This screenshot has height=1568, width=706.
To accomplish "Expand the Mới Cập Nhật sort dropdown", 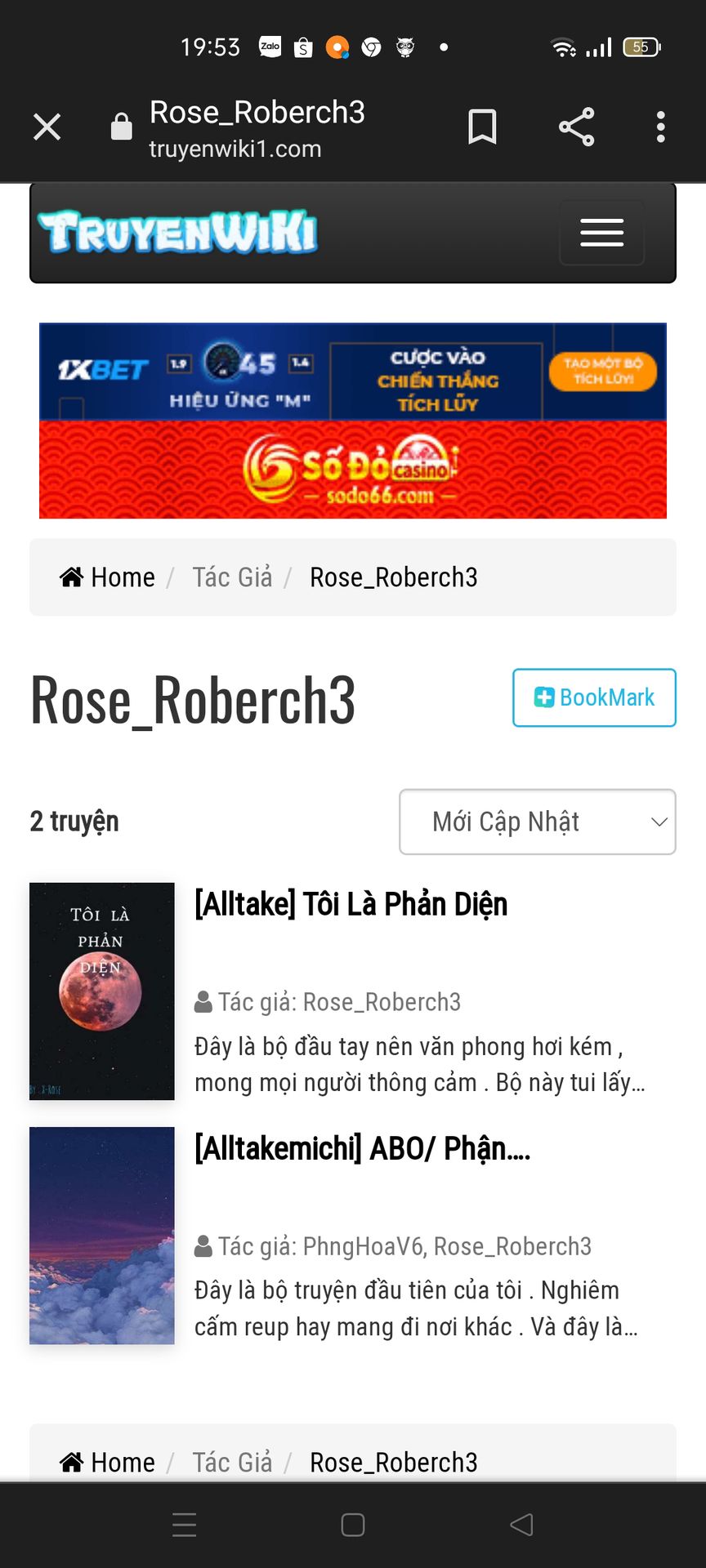I will 537,822.
